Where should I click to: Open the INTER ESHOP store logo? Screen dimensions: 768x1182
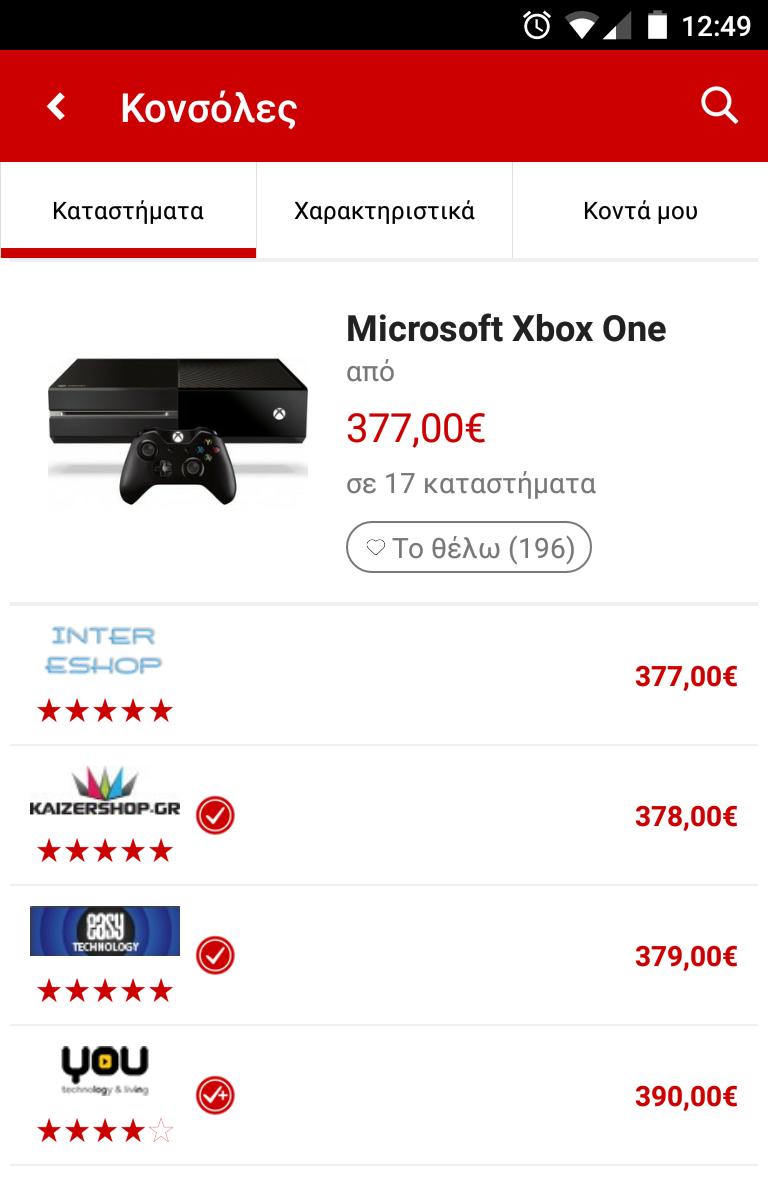click(105, 648)
